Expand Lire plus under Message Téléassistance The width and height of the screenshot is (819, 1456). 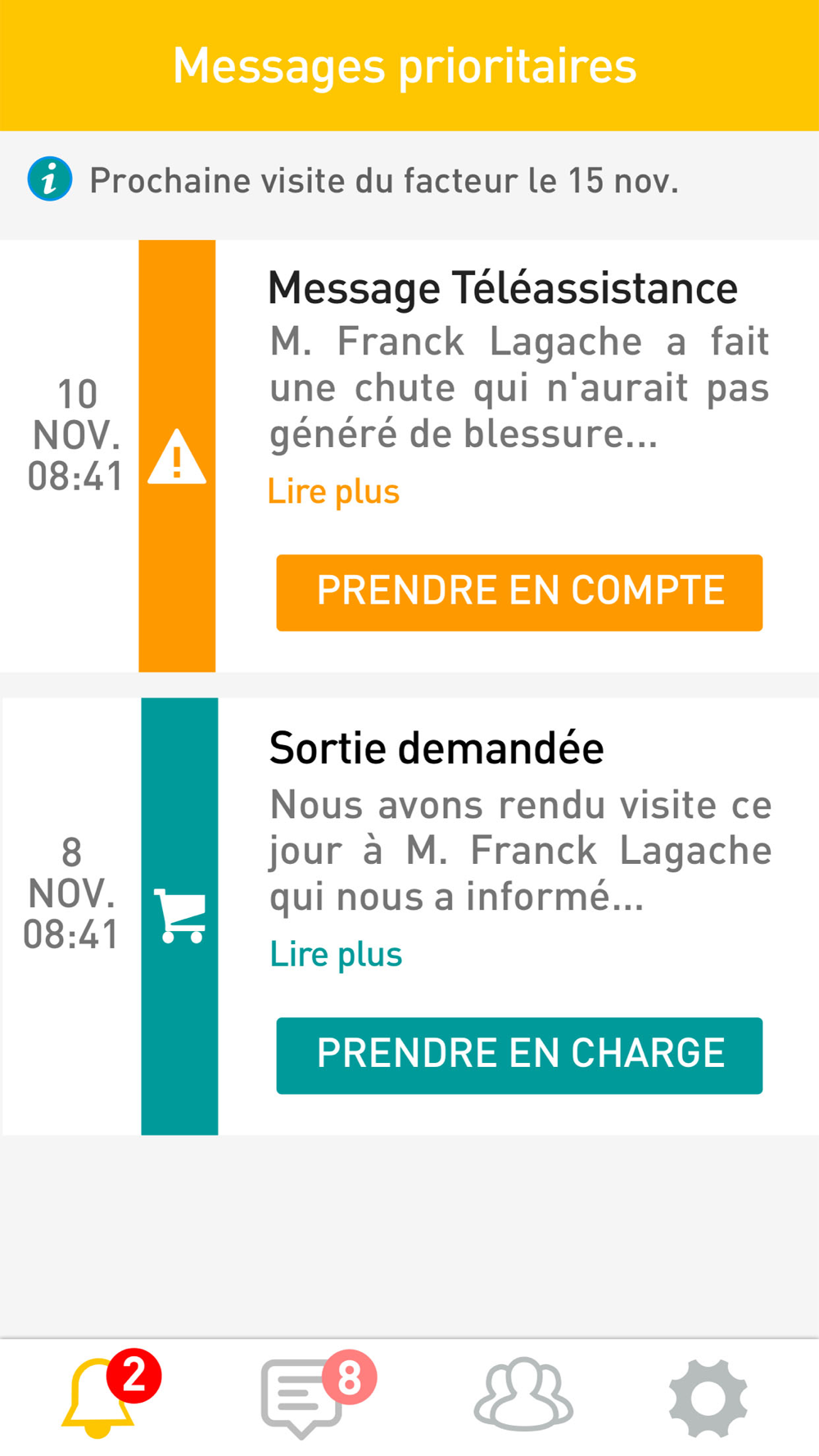pyautogui.click(x=333, y=491)
